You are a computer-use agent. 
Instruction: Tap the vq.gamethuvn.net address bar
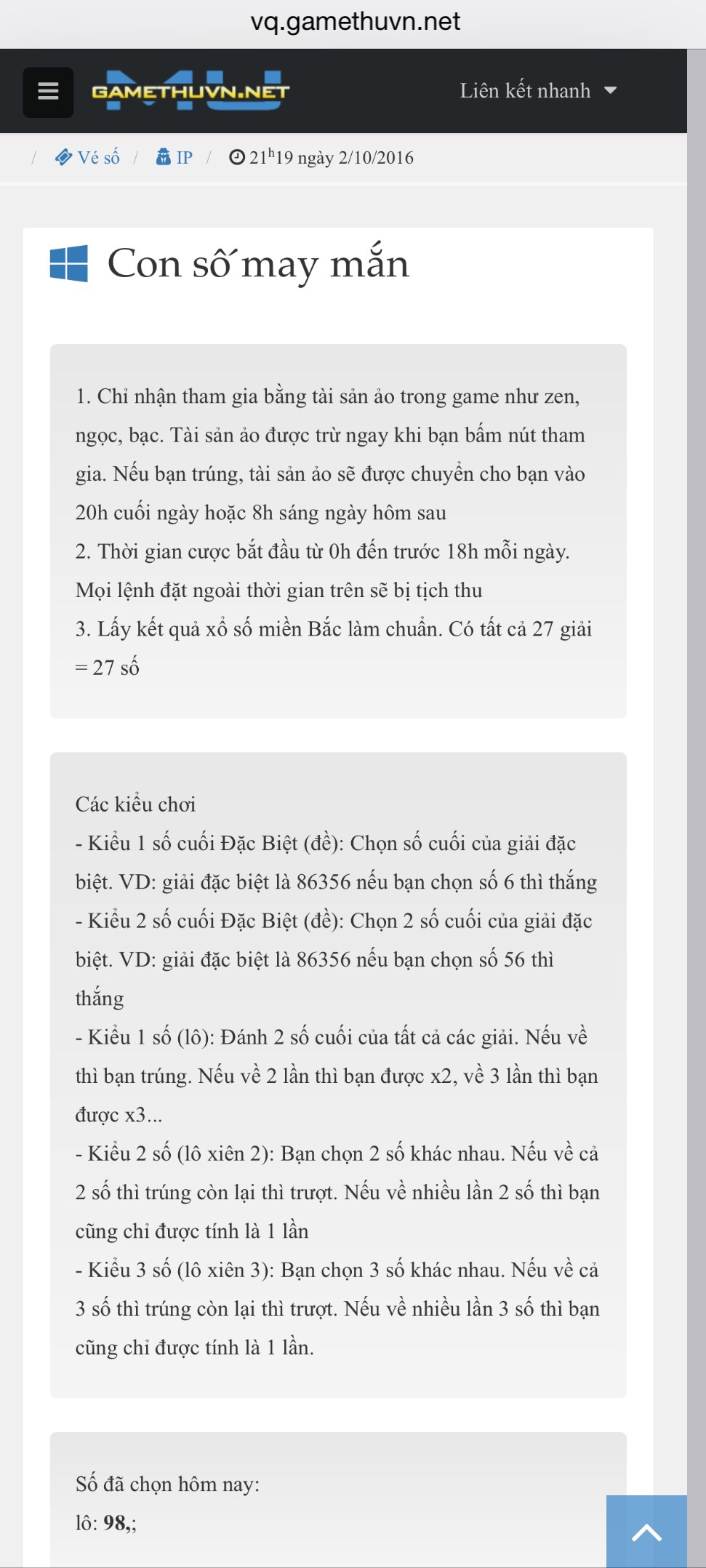(x=354, y=22)
